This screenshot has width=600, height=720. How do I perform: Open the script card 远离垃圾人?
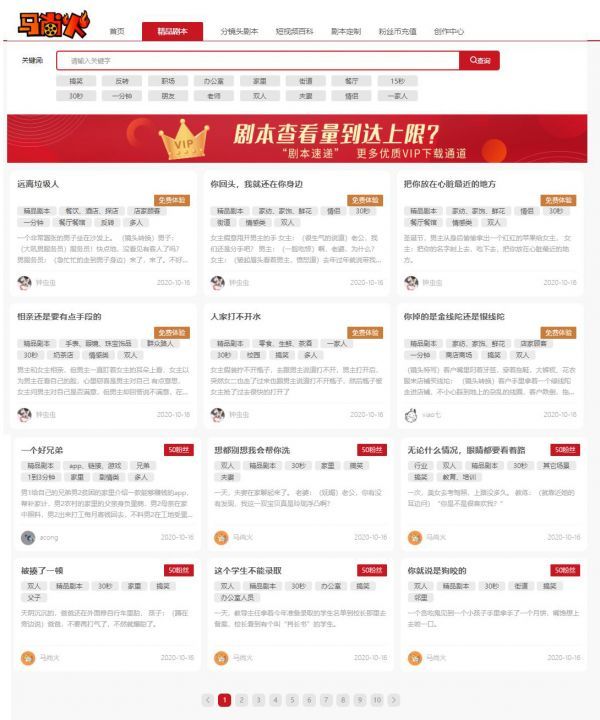(39, 184)
